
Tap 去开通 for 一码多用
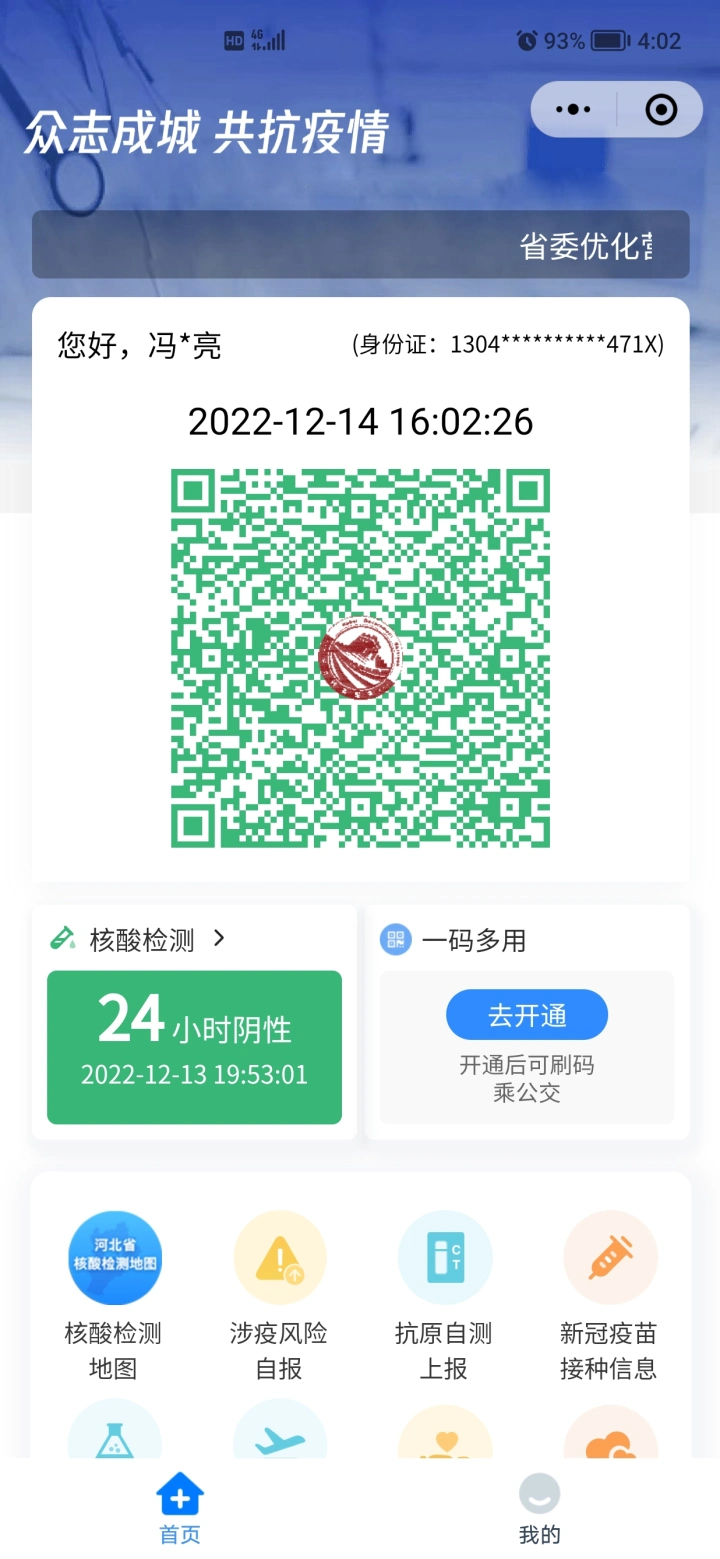[x=527, y=1015]
